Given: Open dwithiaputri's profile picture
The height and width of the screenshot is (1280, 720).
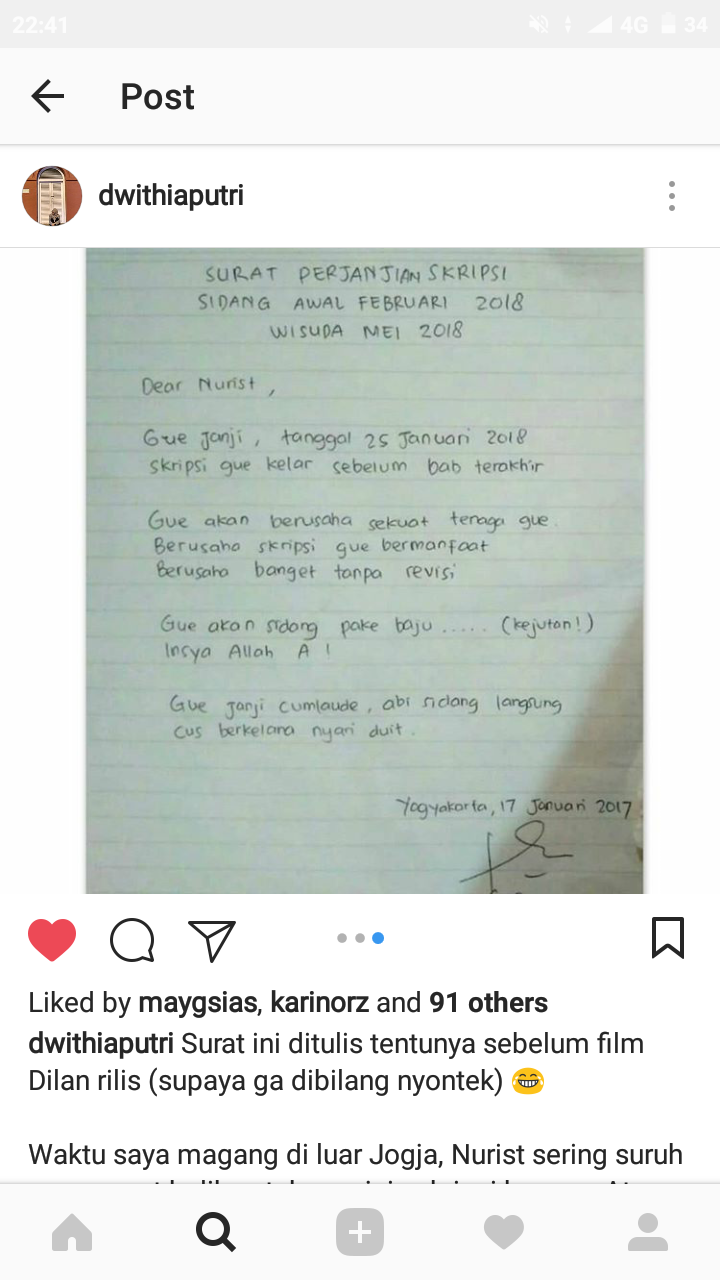Looking at the screenshot, I should coord(52,196).
